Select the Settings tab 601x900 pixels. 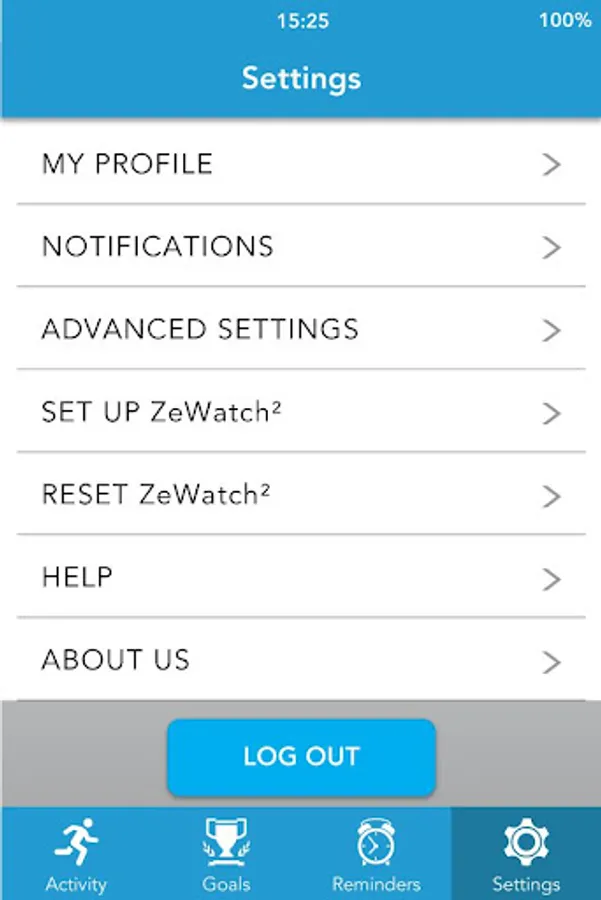tap(526, 854)
